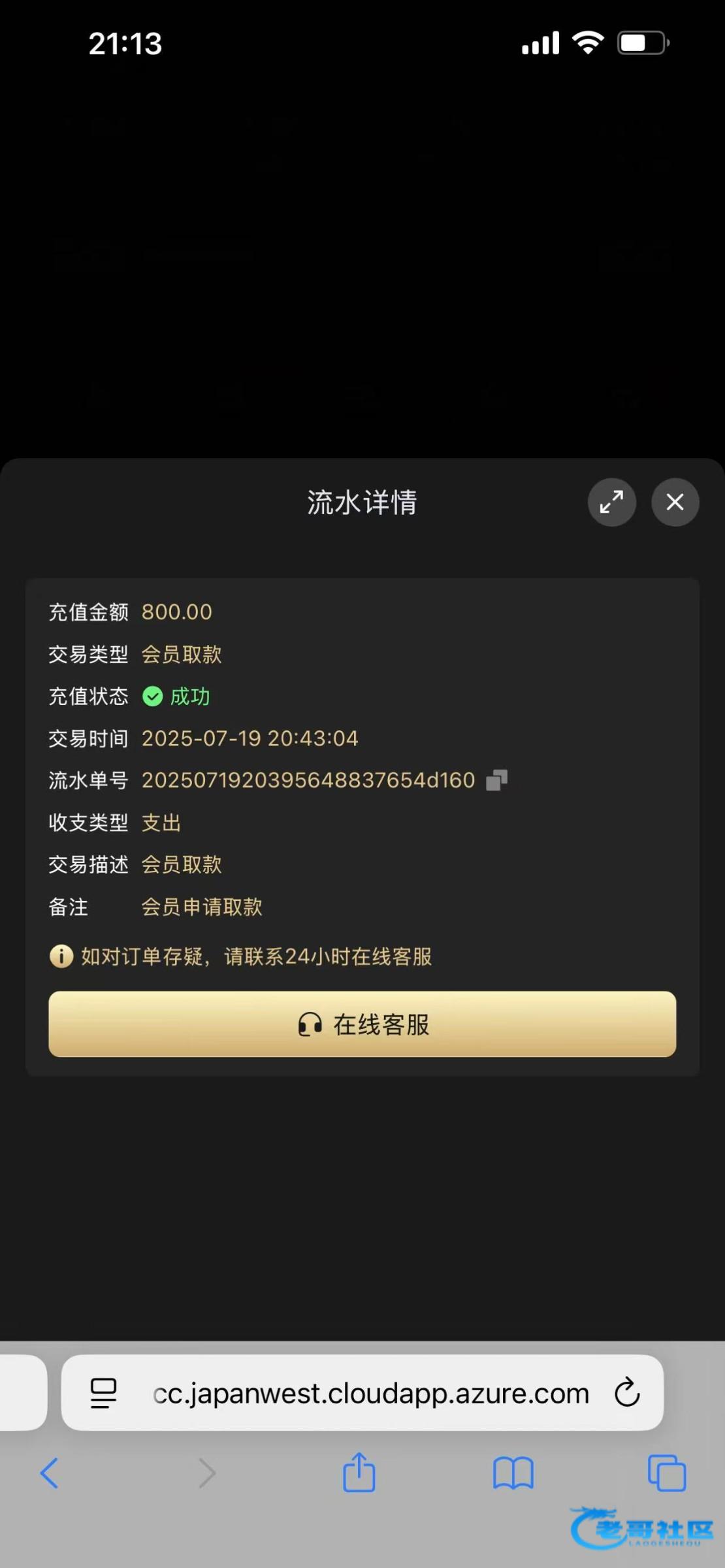Reload the current web page
The image size is (725, 1568).
click(627, 1392)
